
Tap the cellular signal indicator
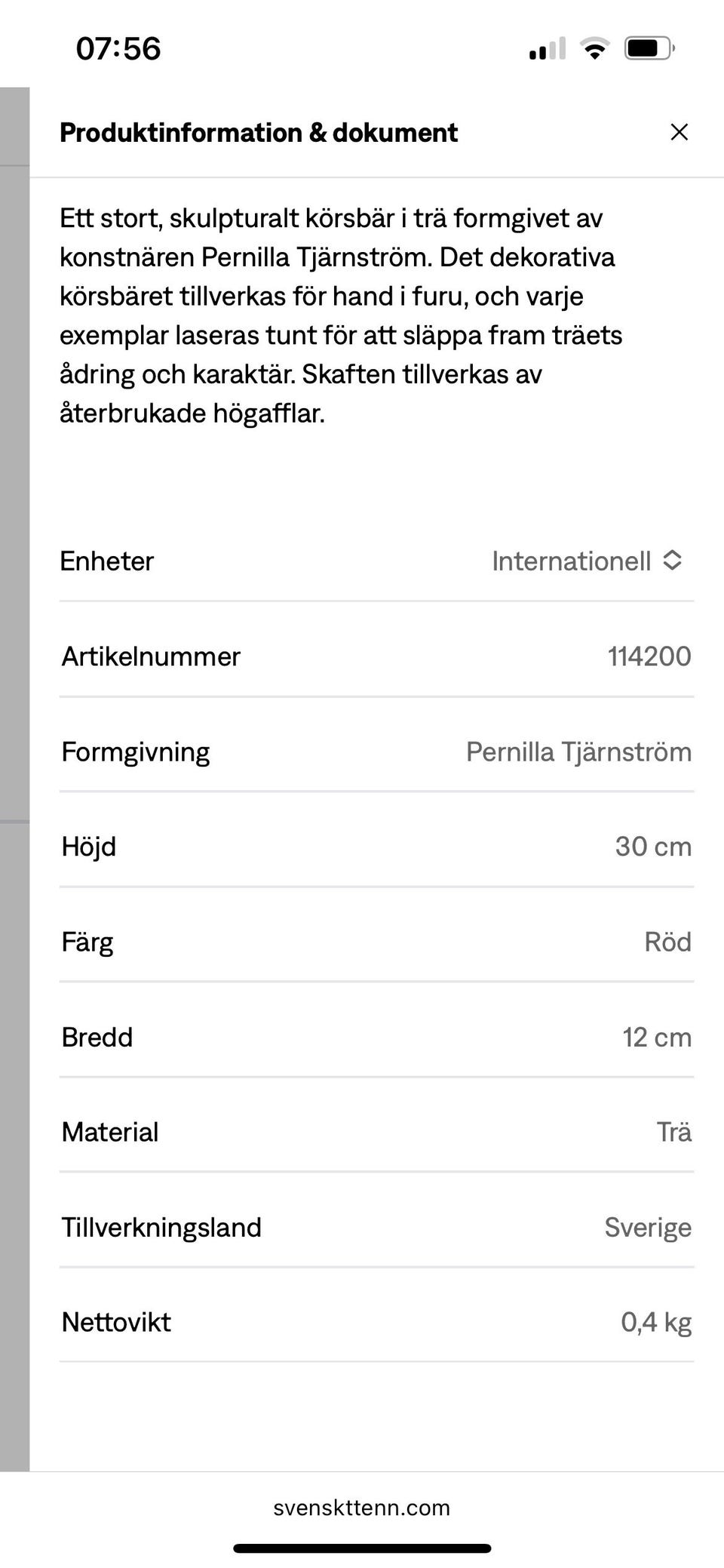pos(547,50)
